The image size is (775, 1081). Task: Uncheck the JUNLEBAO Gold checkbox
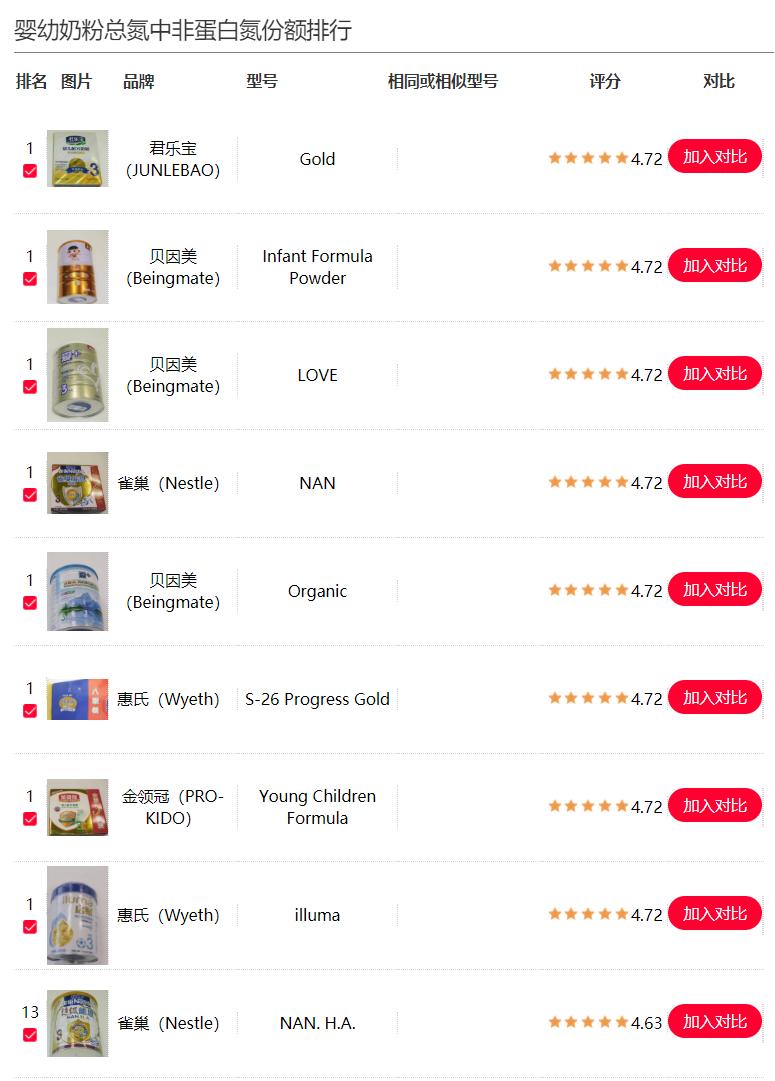click(30, 171)
